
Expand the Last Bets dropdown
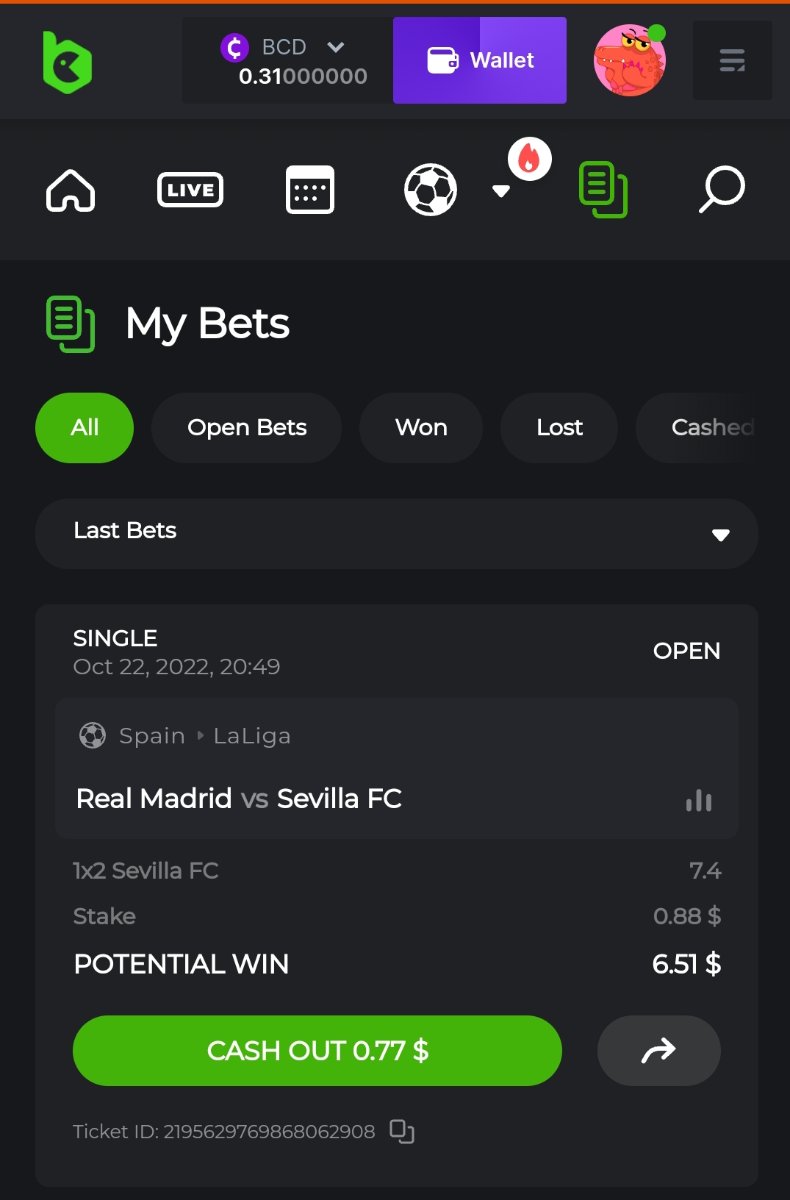pyautogui.click(x=396, y=533)
